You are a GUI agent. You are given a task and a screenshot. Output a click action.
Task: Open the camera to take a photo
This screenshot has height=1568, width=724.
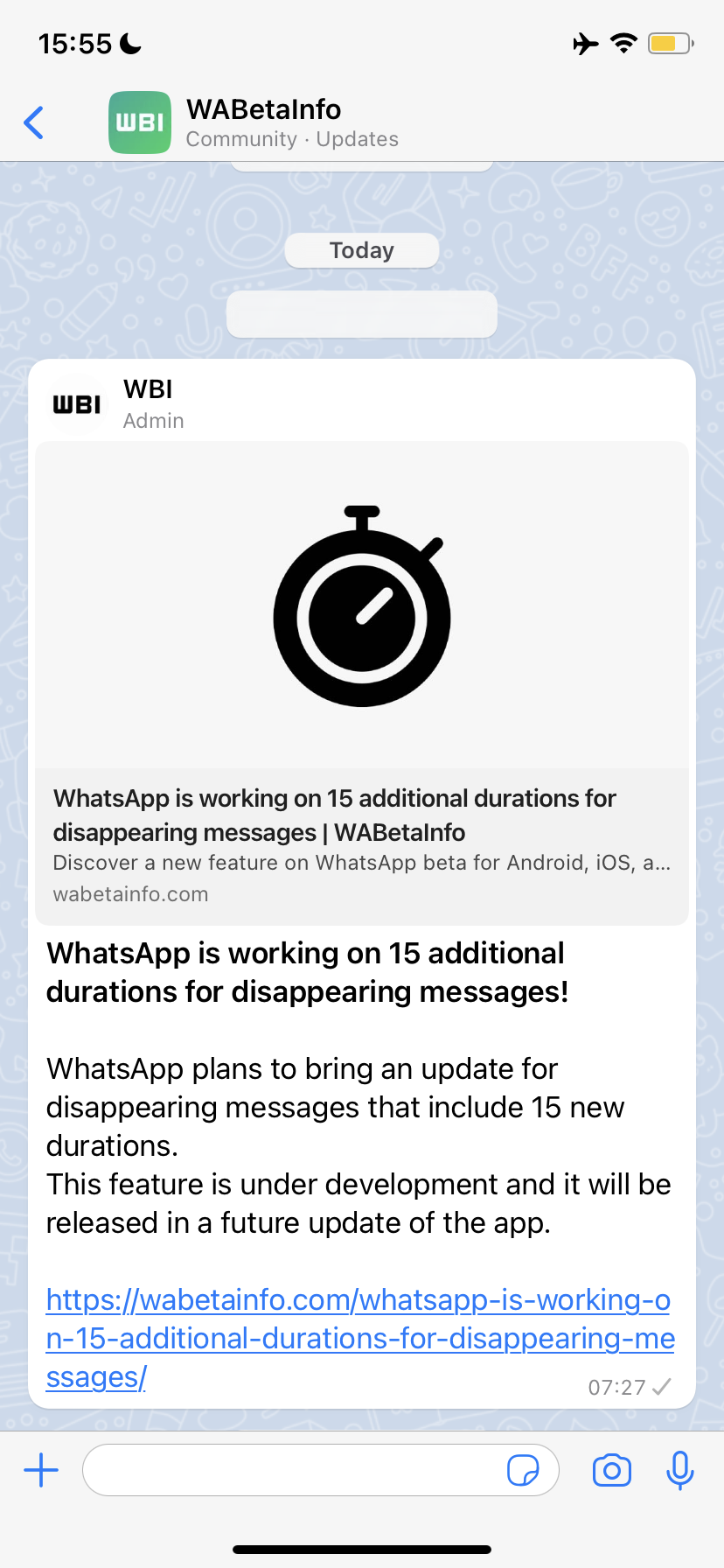611,1470
